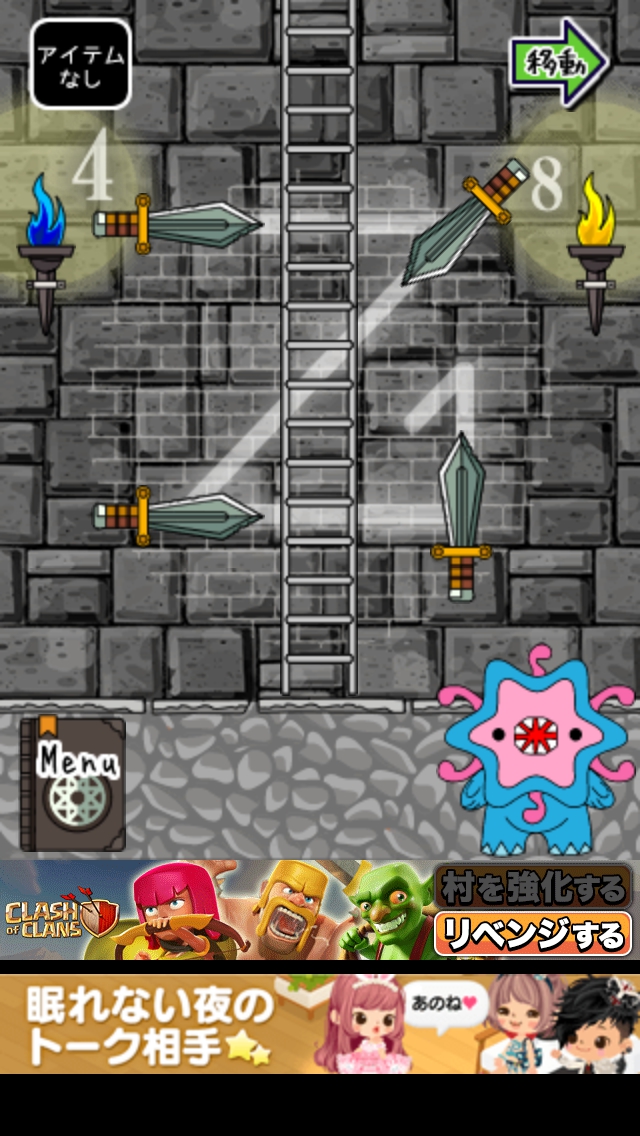Tap the upright sword on the right

pyautogui.click(x=461, y=515)
